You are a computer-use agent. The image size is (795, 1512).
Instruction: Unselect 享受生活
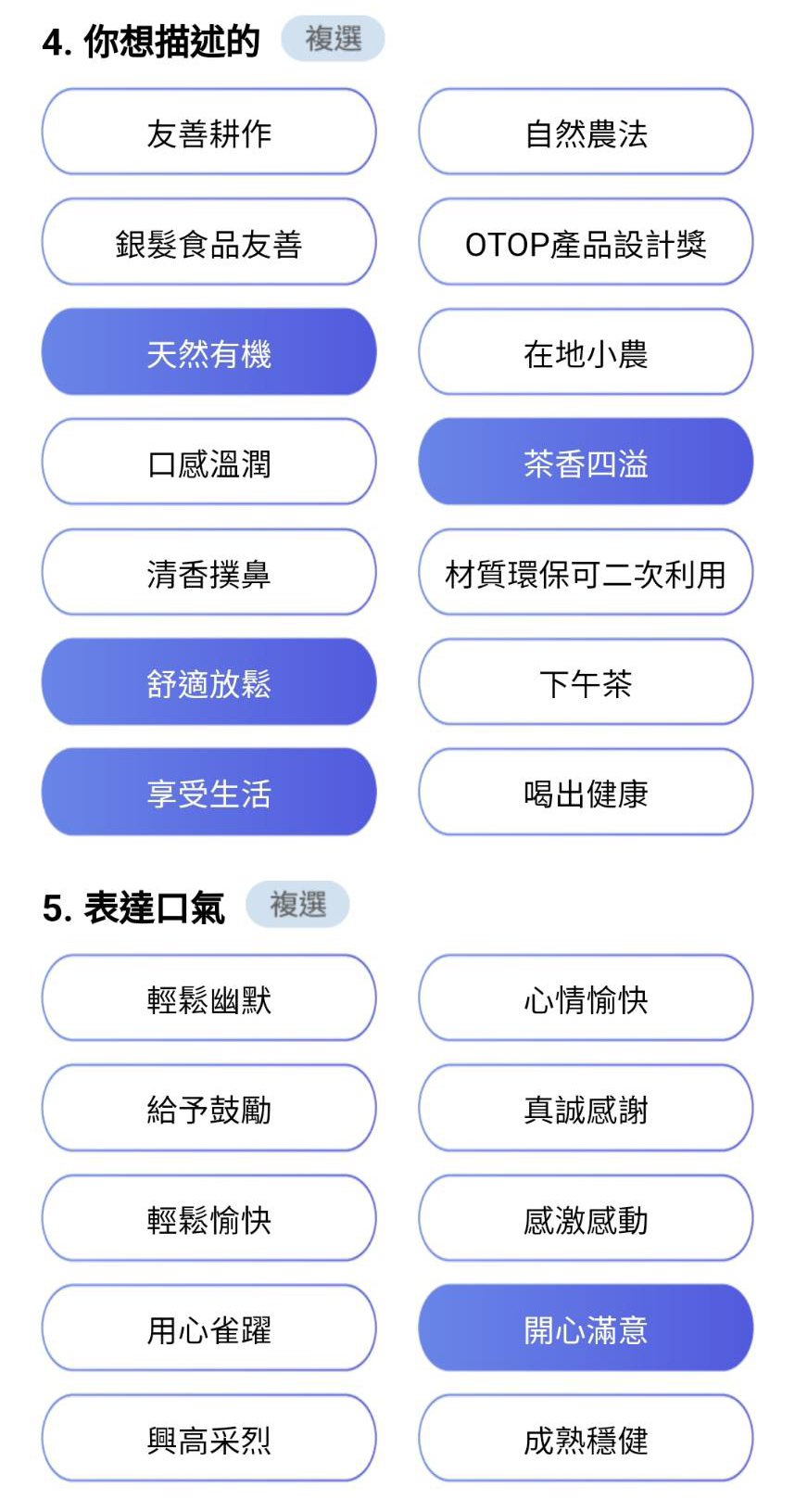[x=208, y=792]
